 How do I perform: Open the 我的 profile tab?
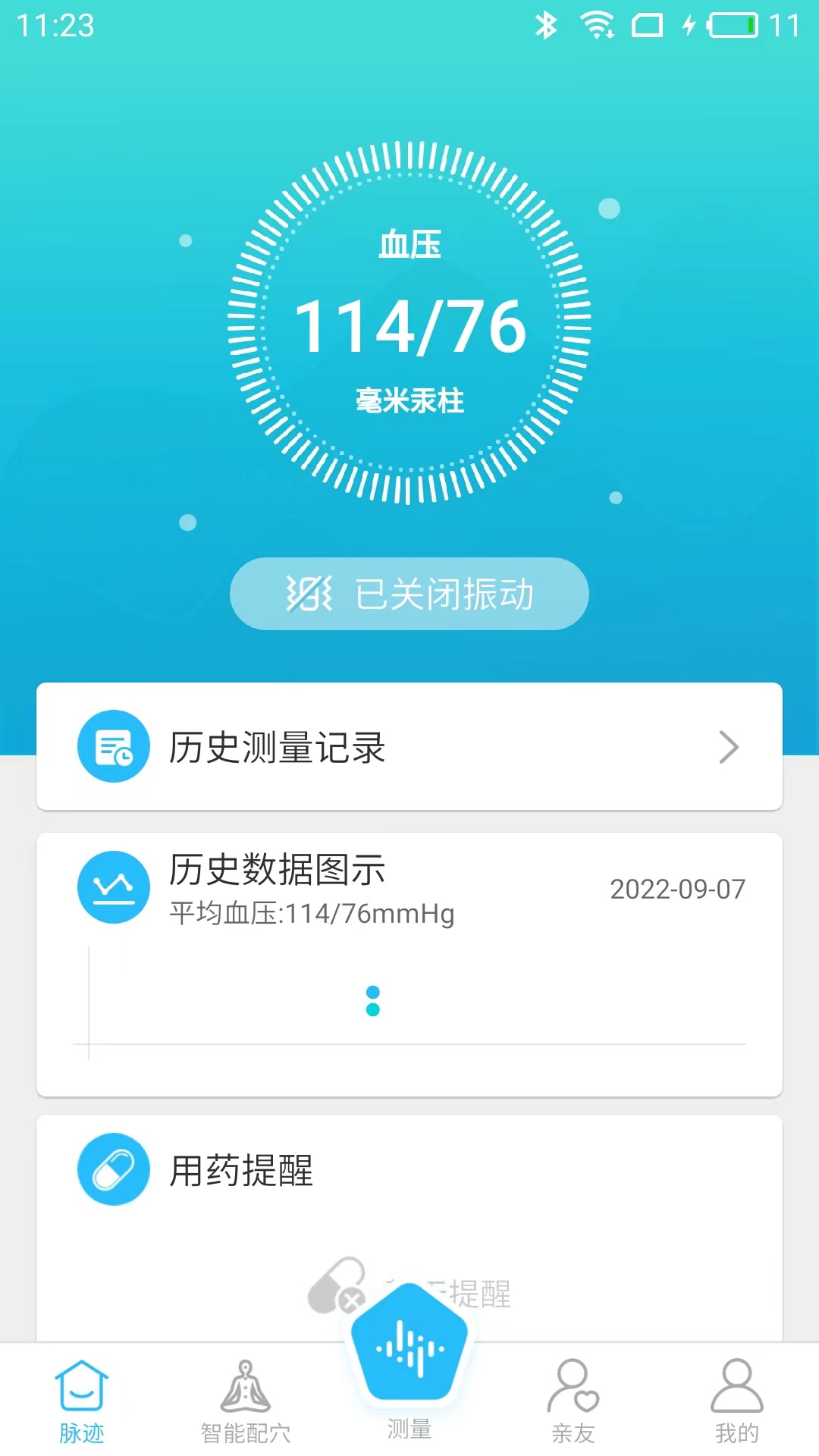(736, 1401)
